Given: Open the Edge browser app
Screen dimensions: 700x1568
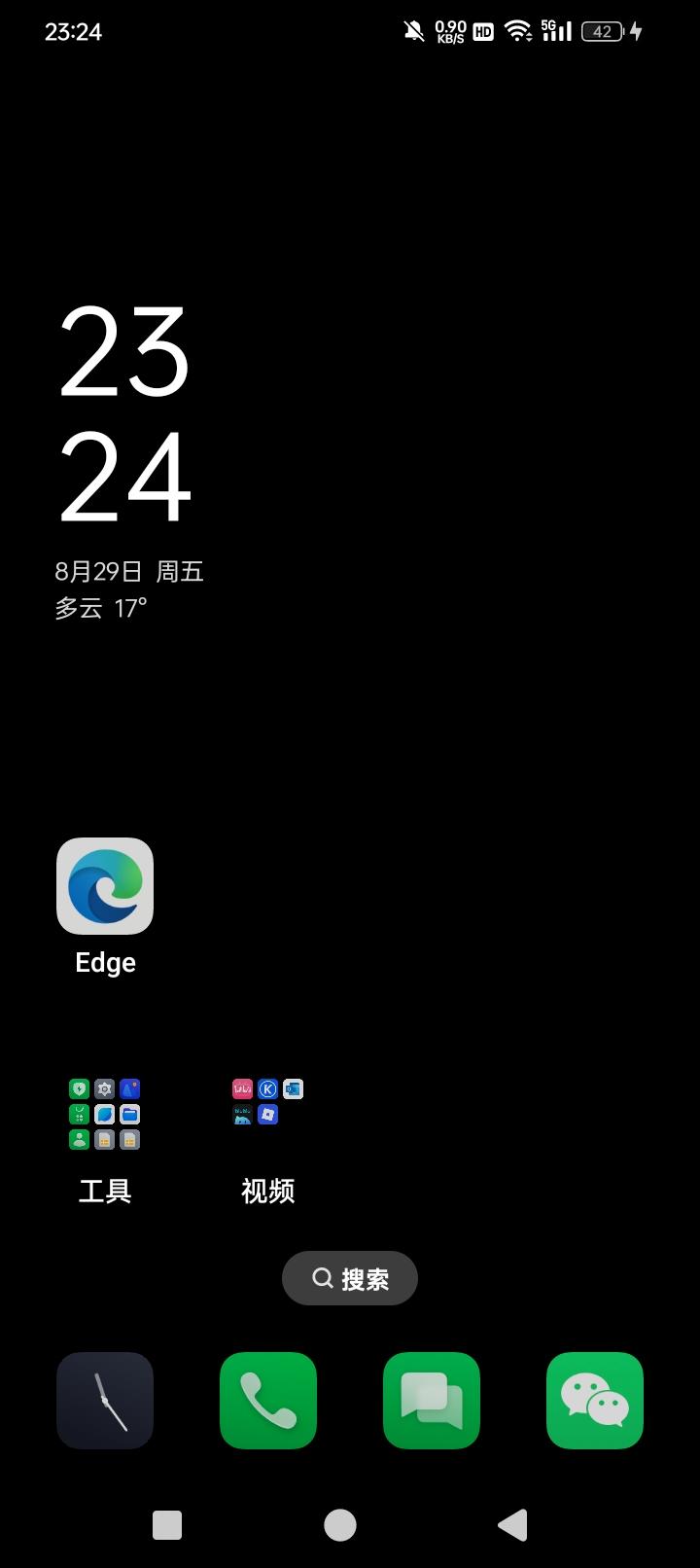Looking at the screenshot, I should 105,886.
